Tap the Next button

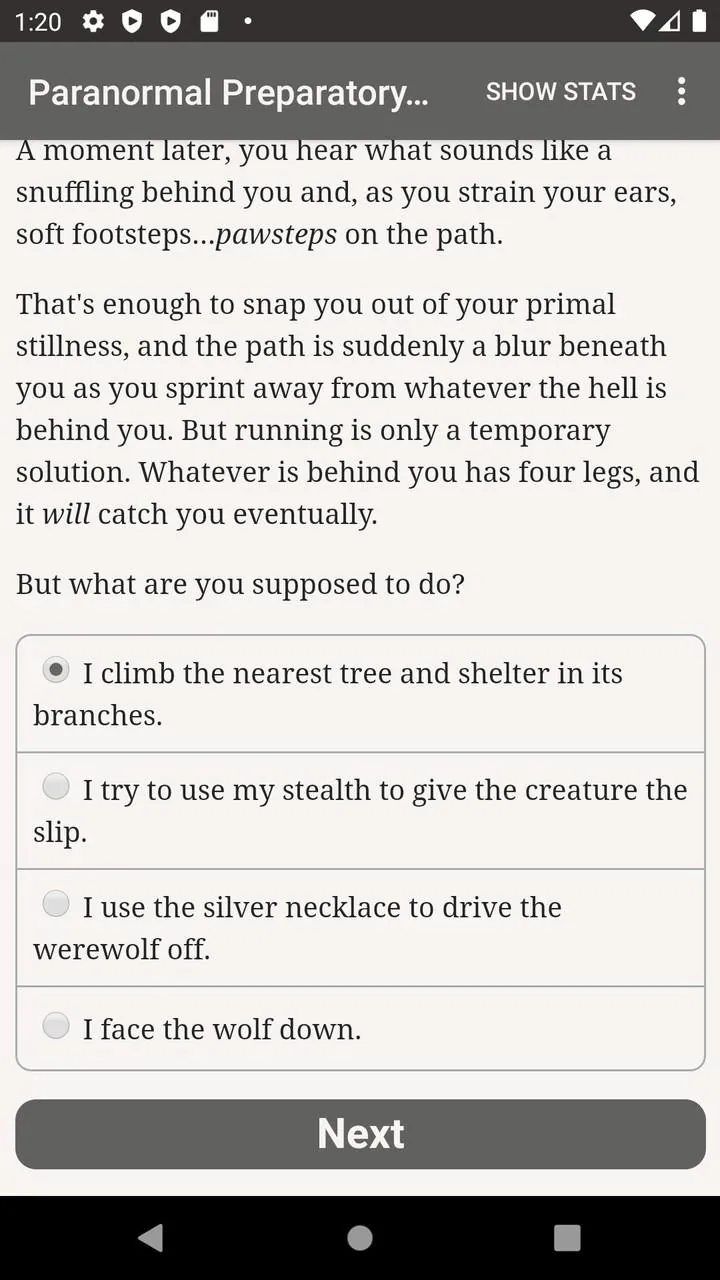coord(361,1134)
